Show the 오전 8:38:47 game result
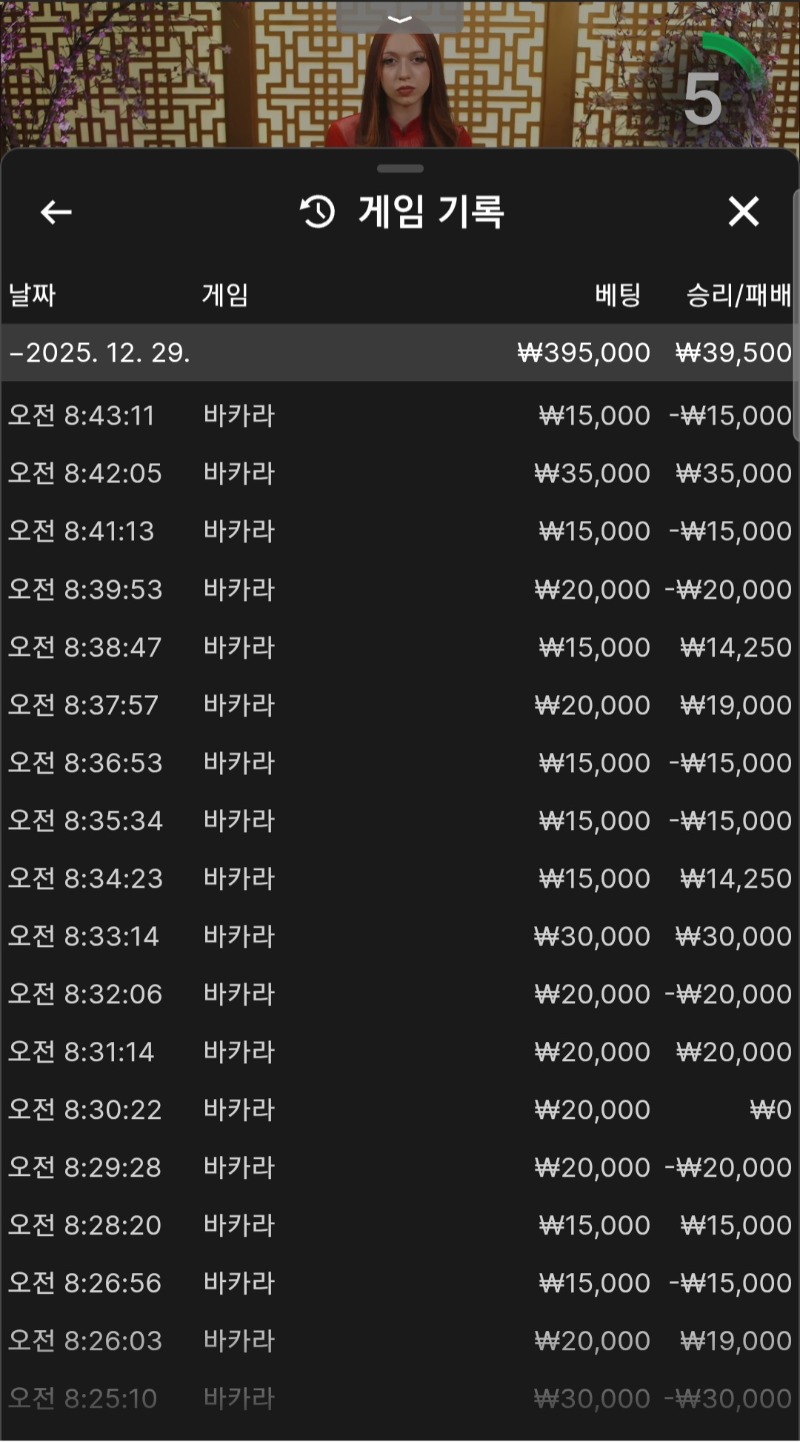 click(400, 648)
